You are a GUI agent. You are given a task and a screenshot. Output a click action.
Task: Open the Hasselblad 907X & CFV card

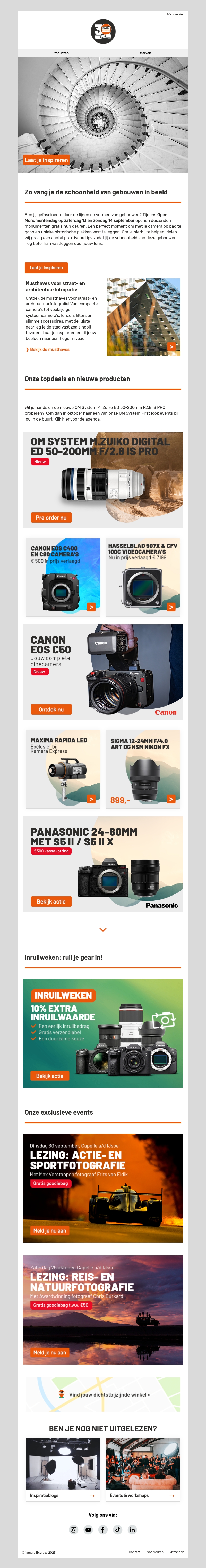(x=143, y=577)
